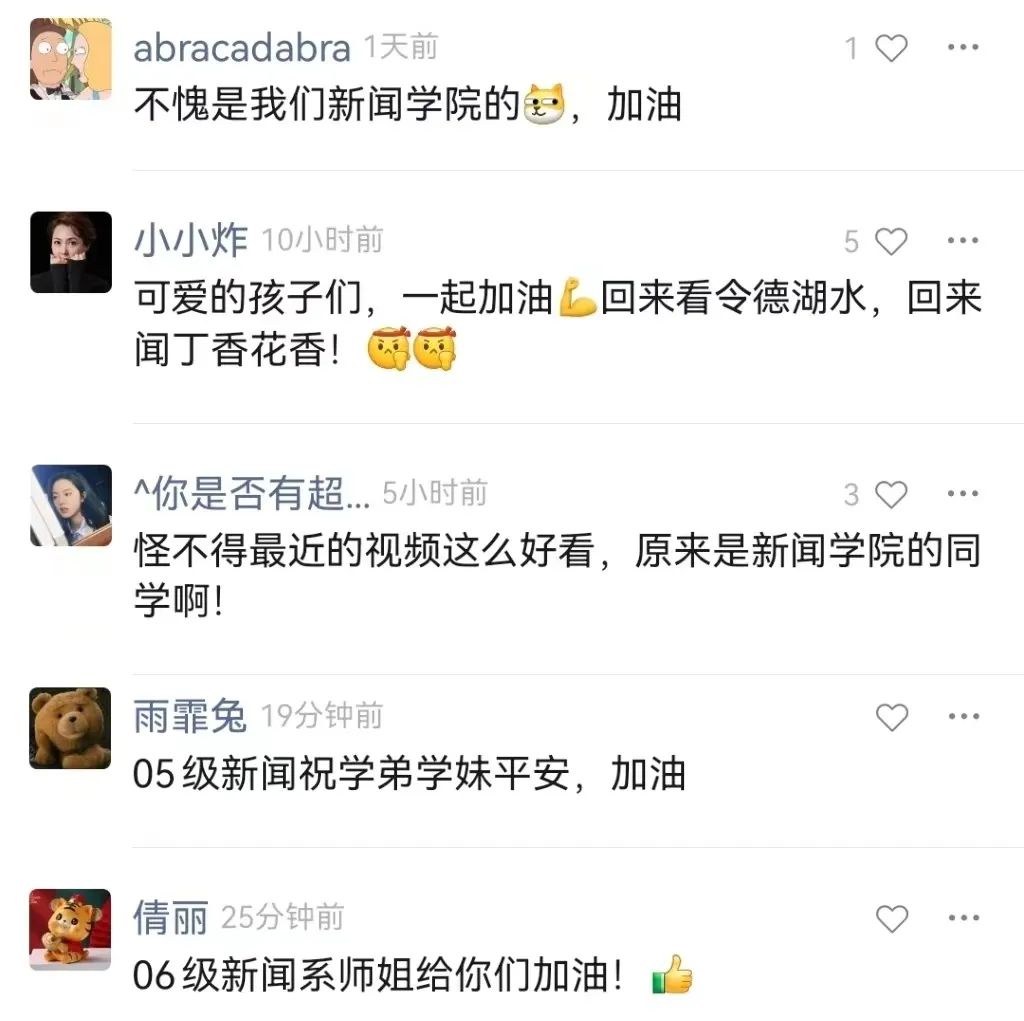Visit 雨霏兔's profile via teddy bear avatar
1024x1021 pixels.
(x=70, y=728)
